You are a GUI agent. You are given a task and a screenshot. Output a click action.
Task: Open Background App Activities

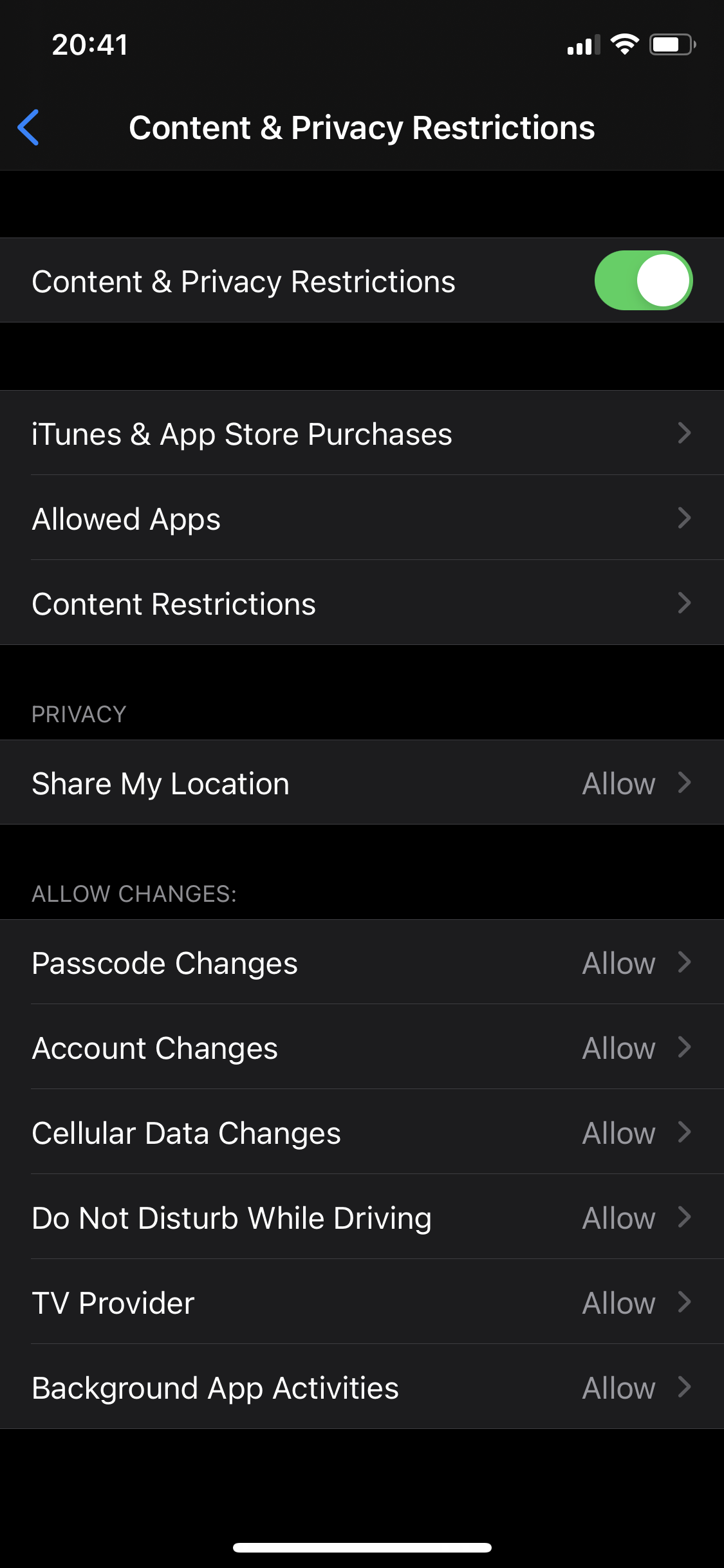[362, 1387]
